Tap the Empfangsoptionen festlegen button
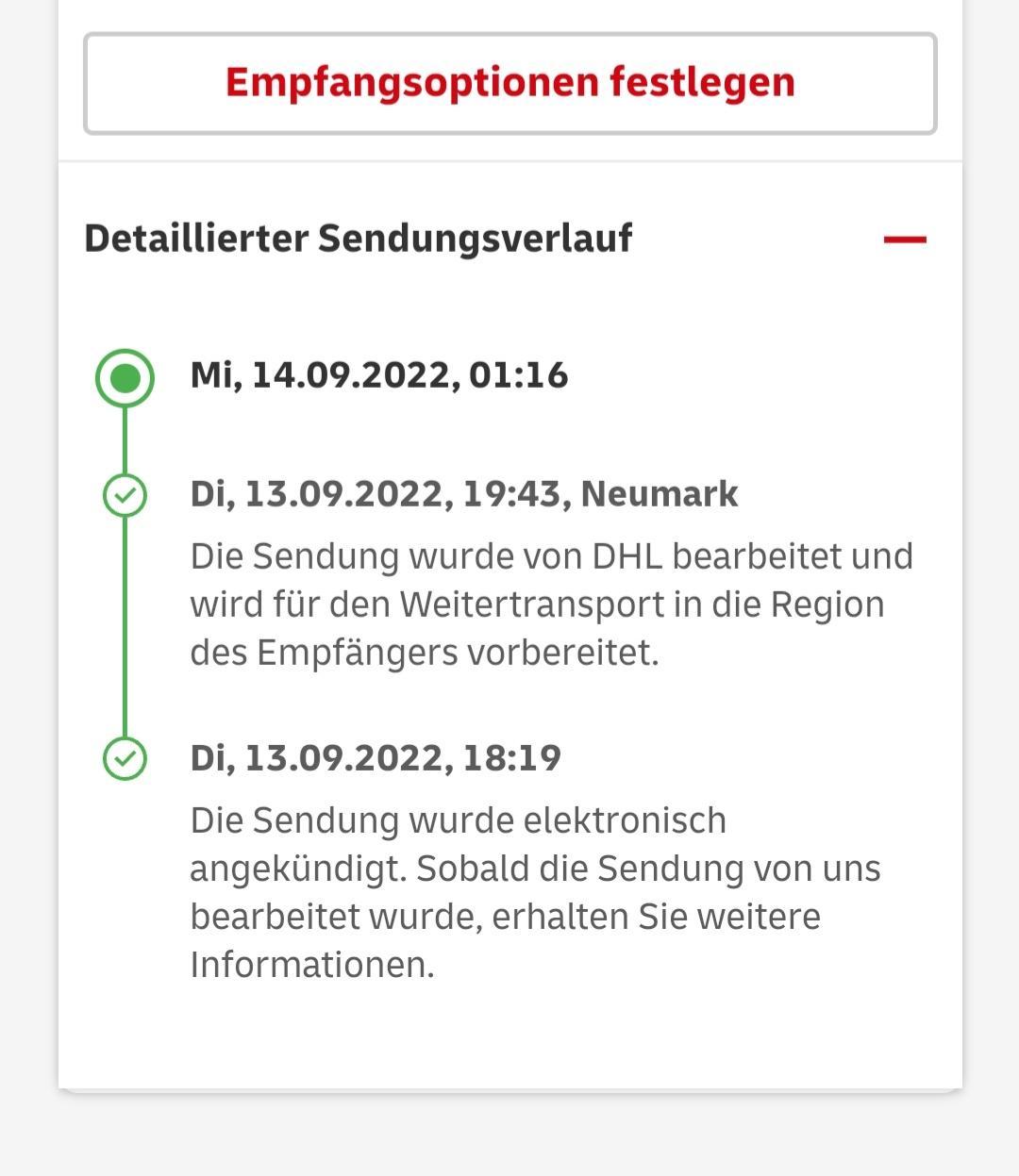Viewport: 1019px width, 1176px height. [x=509, y=83]
